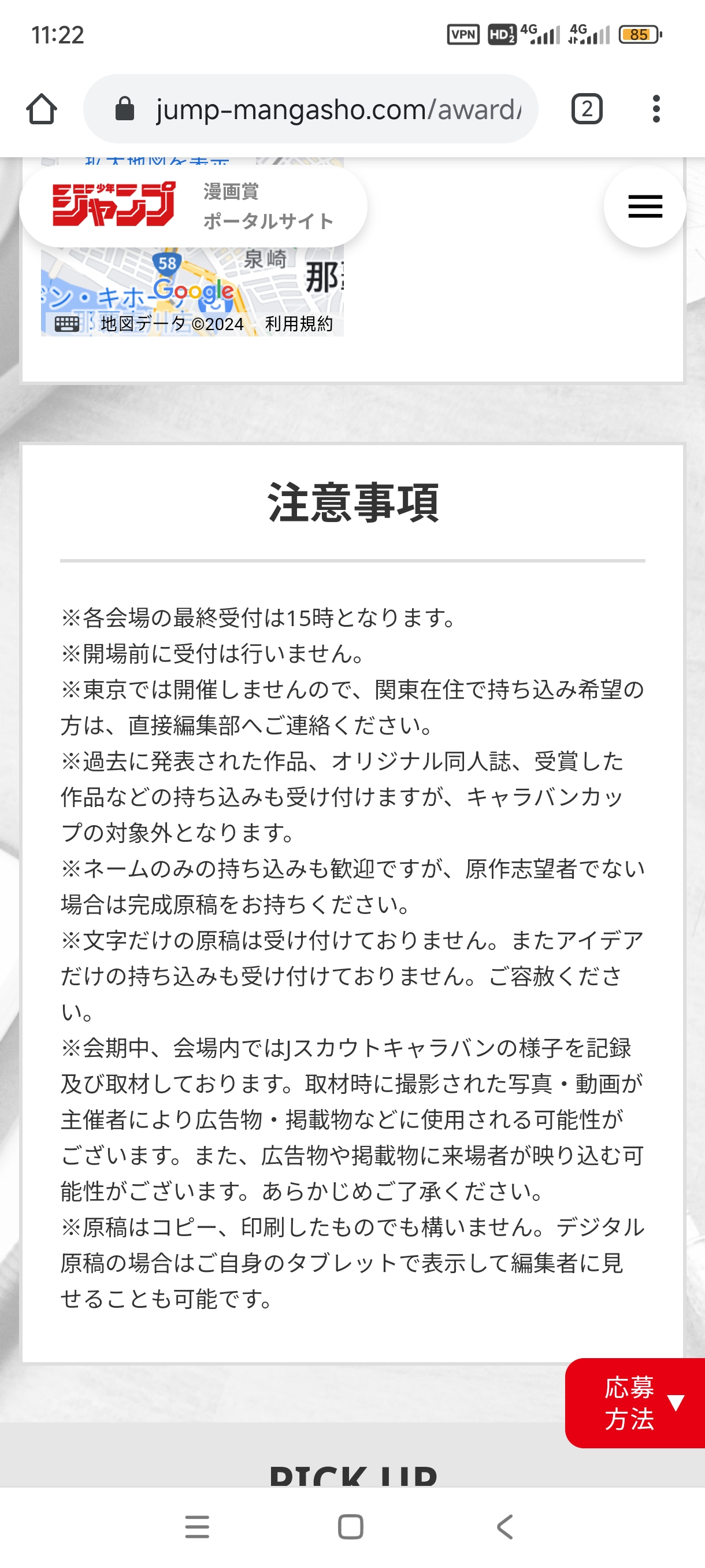Go back with the system back button
The width and height of the screenshot is (705, 1568).
click(505, 1526)
